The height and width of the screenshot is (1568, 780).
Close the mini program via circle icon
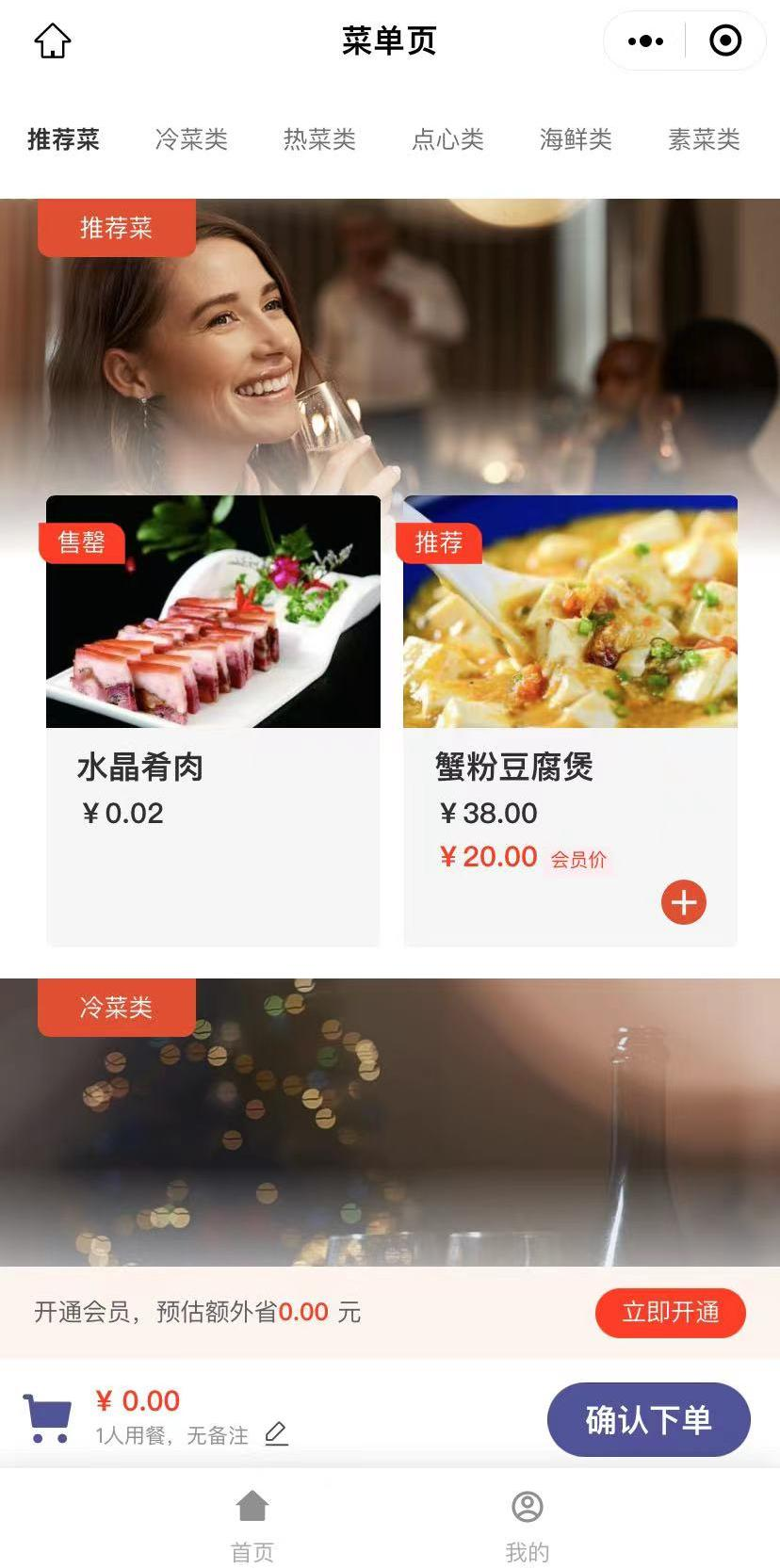tap(724, 40)
